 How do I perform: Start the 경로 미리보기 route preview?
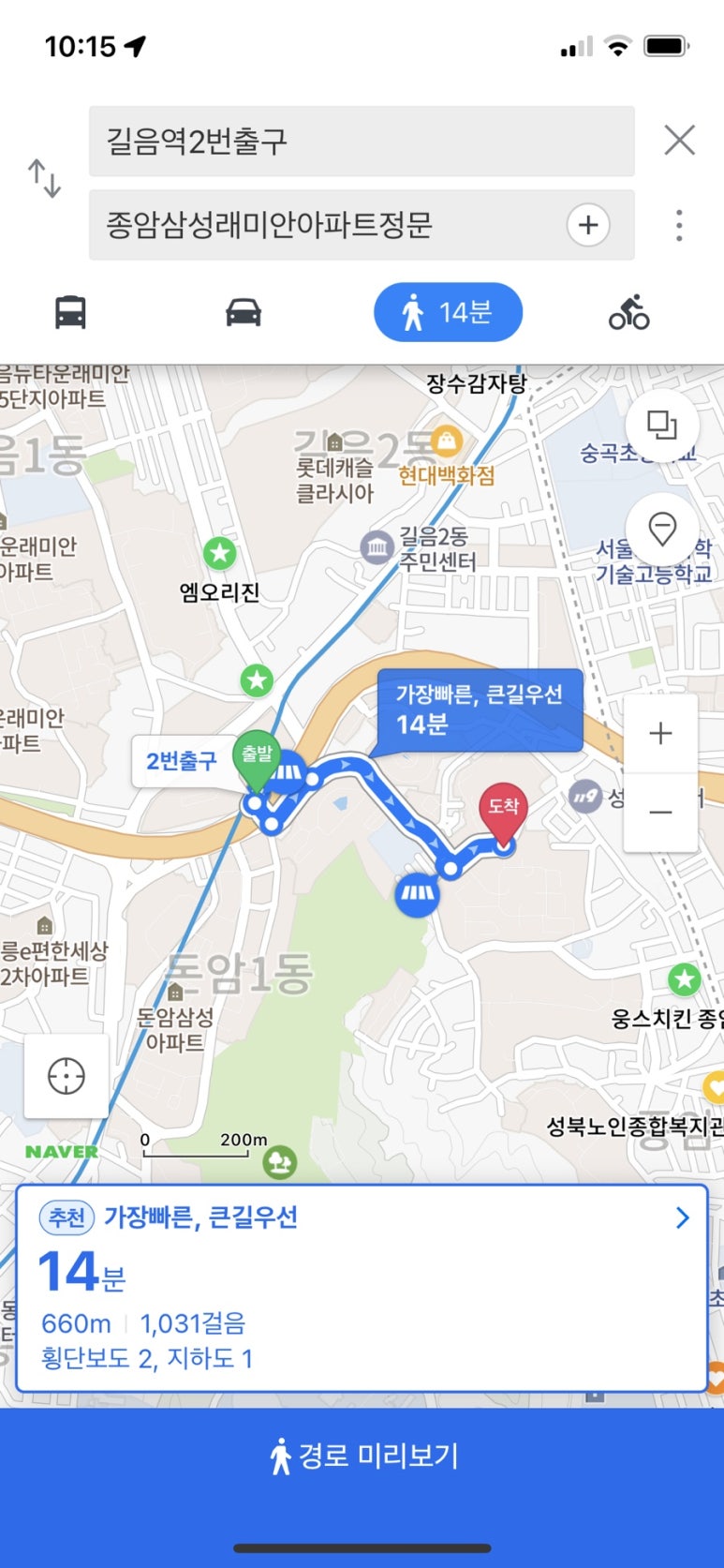coord(362,1456)
